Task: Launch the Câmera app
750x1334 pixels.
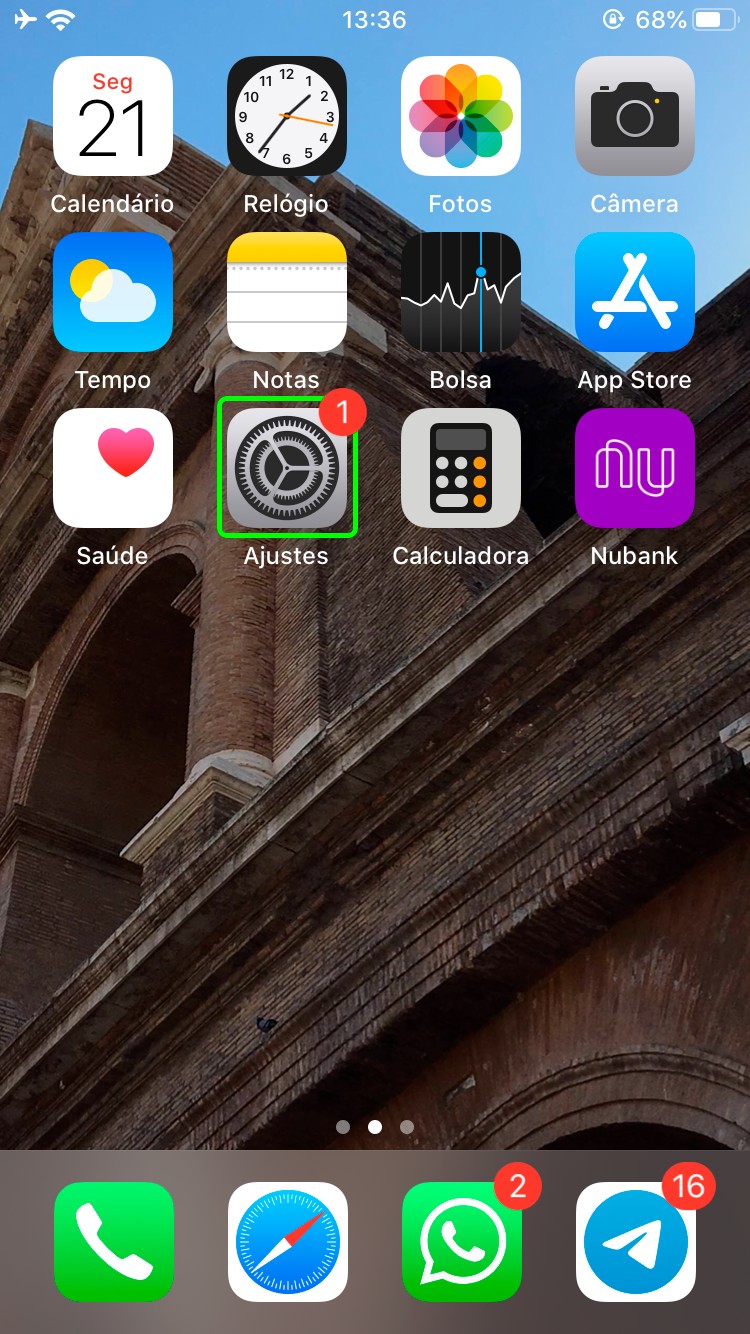Action: (635, 117)
